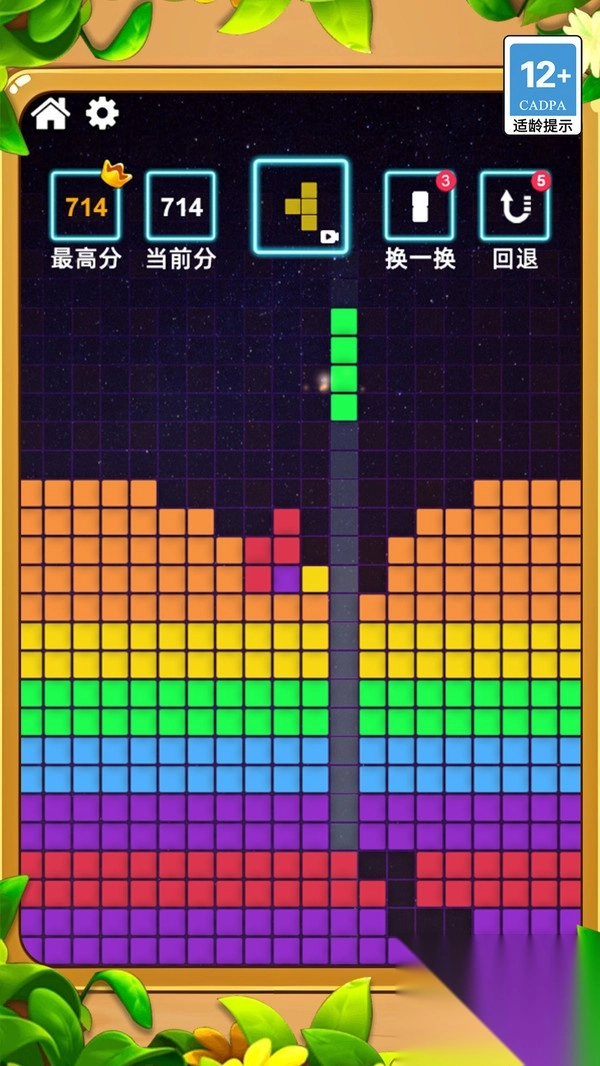
Task: Go to the game home screen
Action: 50,113
